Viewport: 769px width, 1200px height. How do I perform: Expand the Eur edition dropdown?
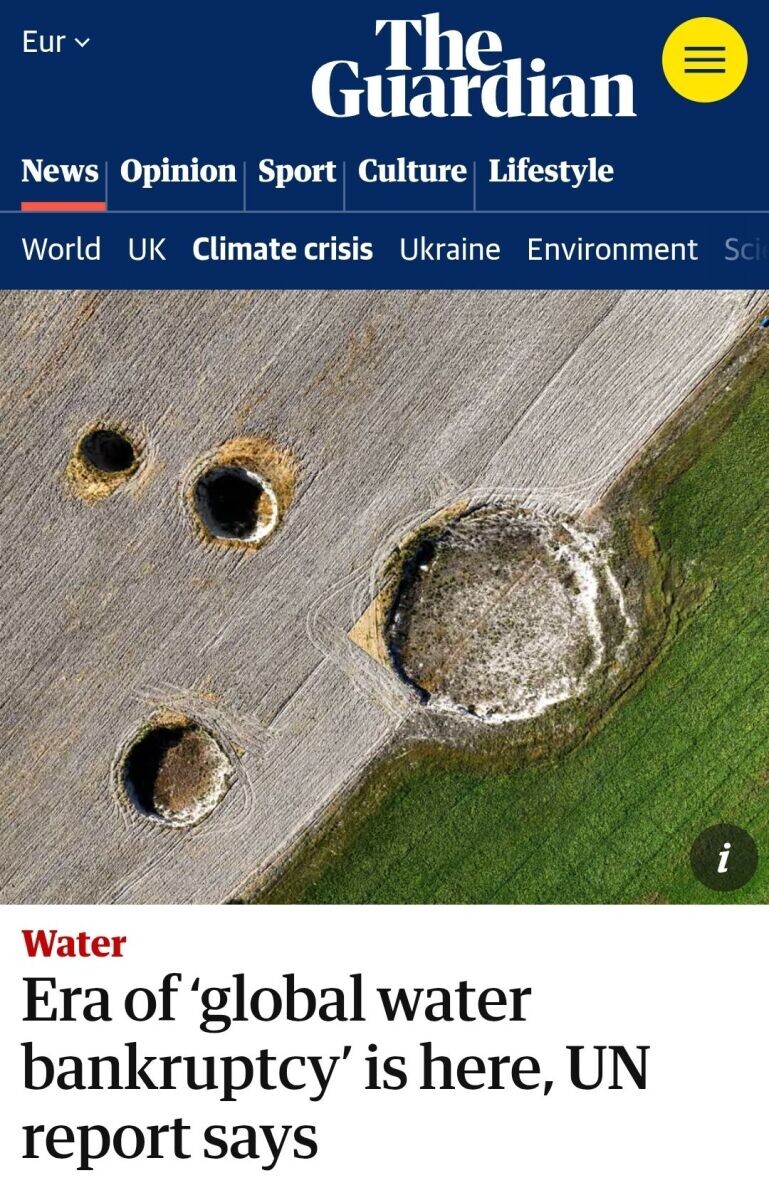click(x=56, y=42)
